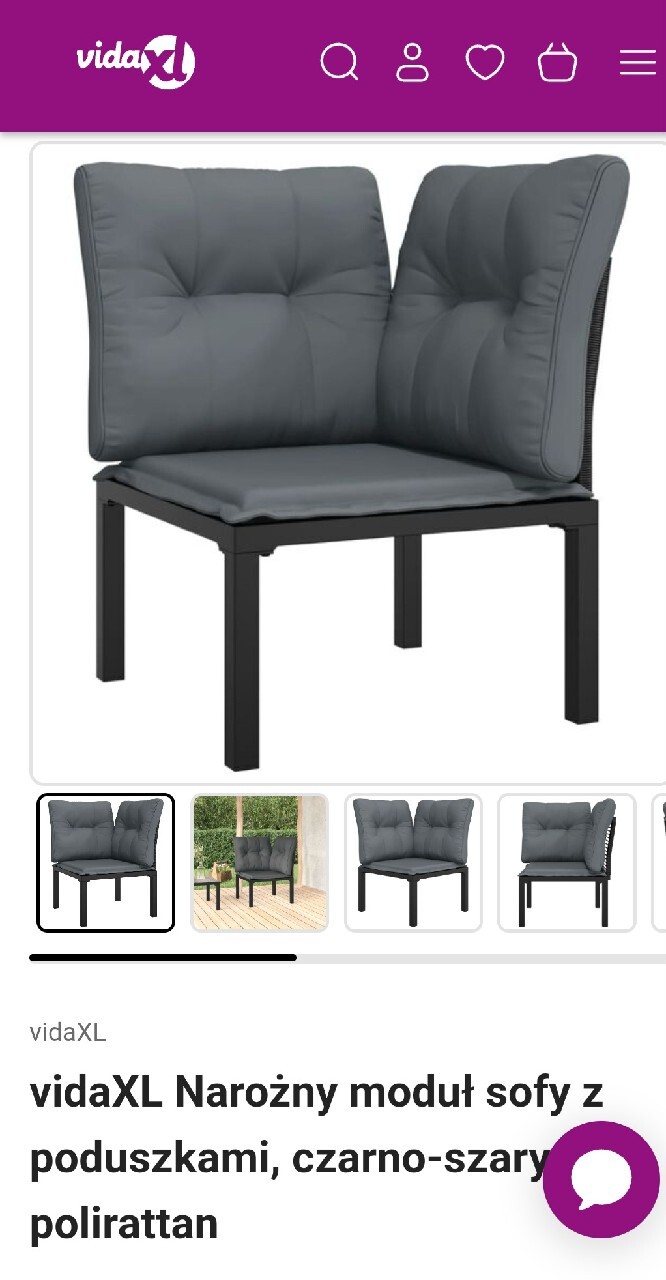Open the account profile icon
The width and height of the screenshot is (666, 1280).
(x=412, y=62)
